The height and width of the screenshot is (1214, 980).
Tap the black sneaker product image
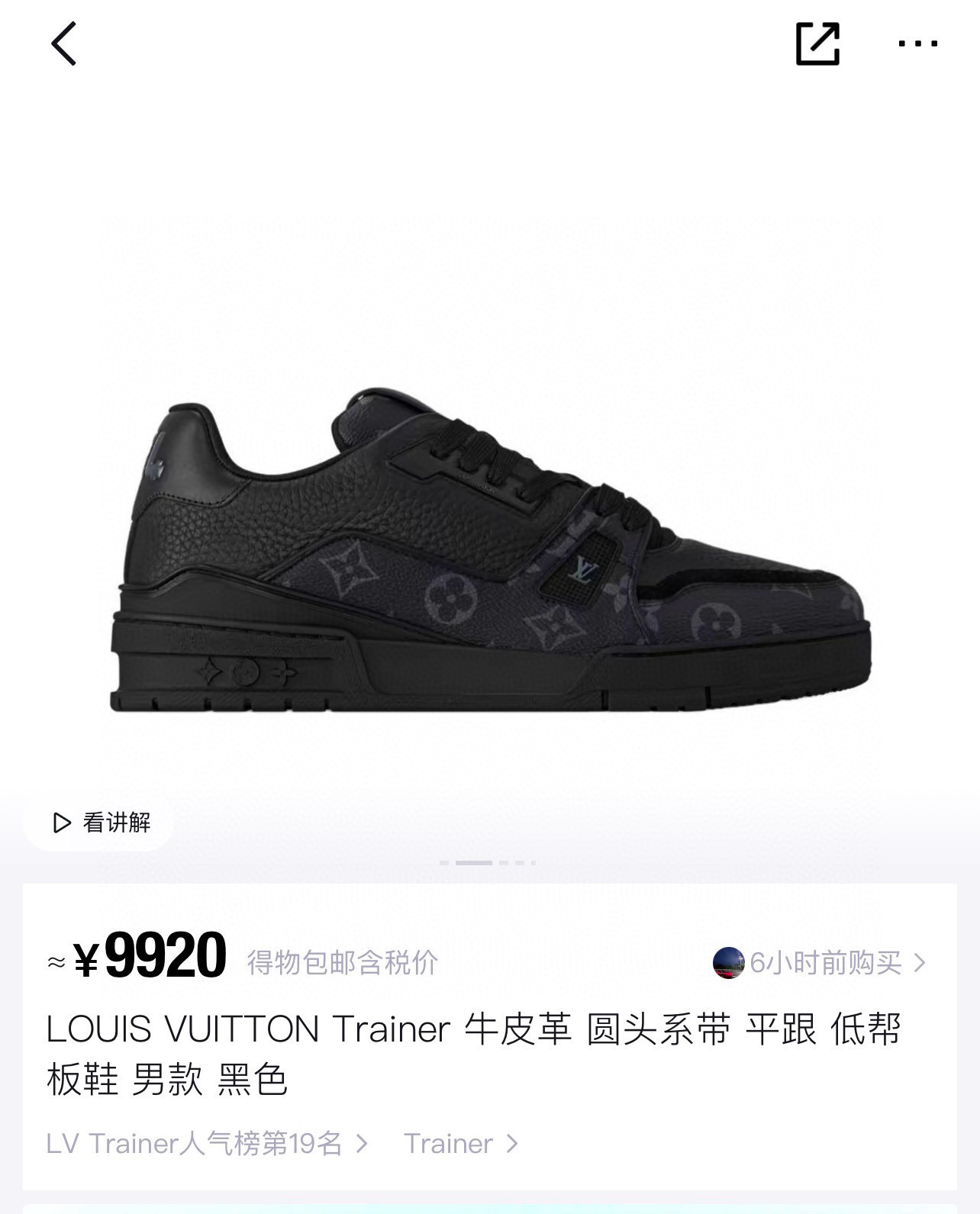coord(488,565)
